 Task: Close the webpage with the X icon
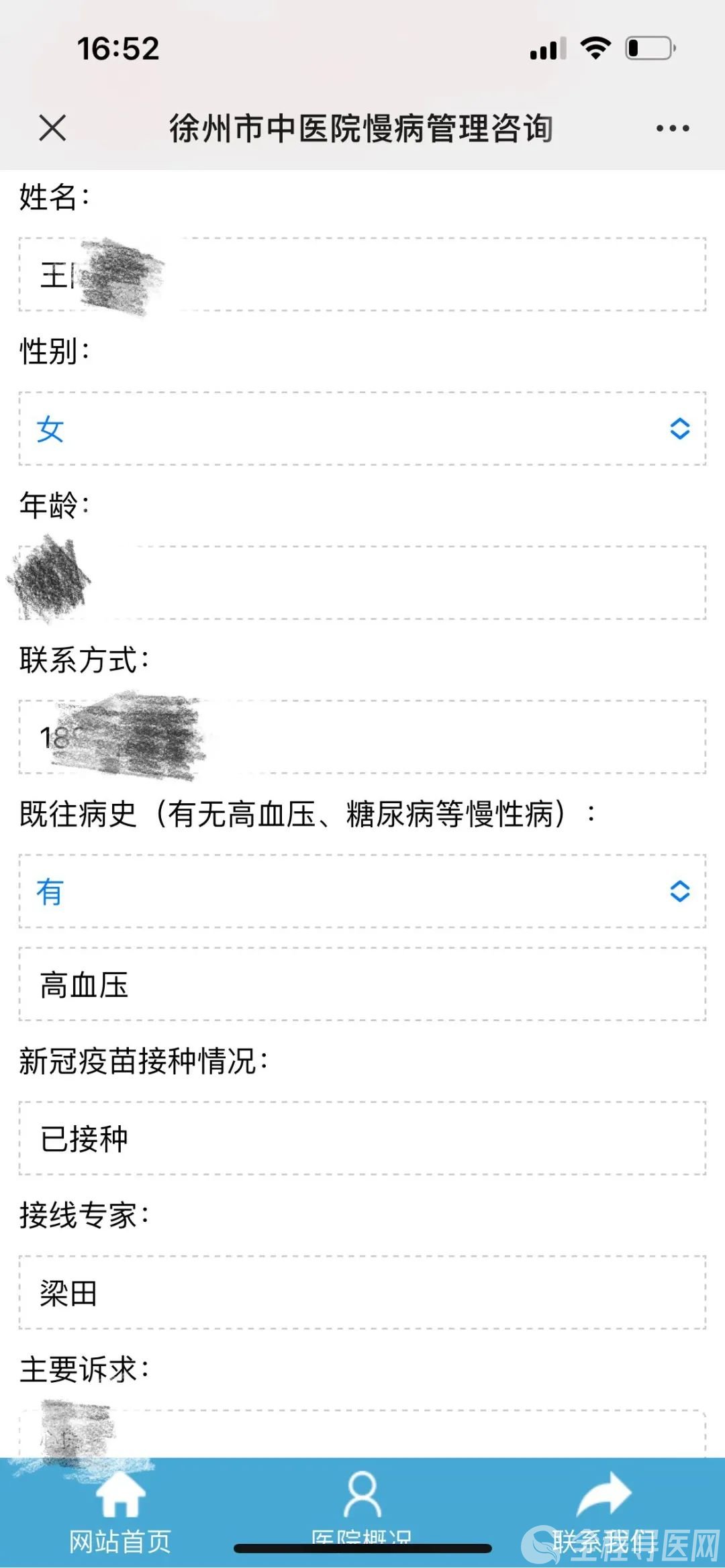(x=52, y=127)
